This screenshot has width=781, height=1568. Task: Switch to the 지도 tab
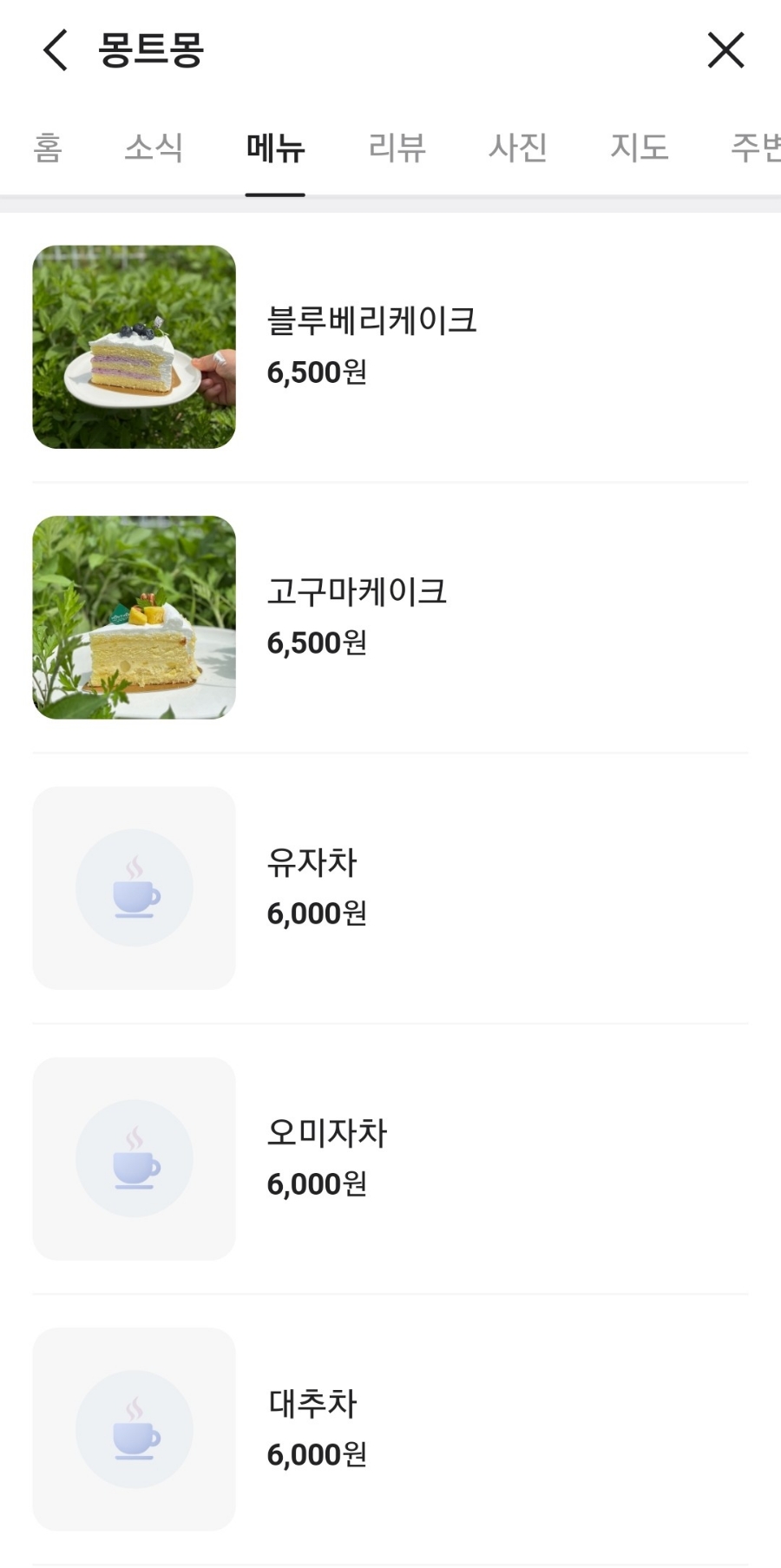pos(640,148)
